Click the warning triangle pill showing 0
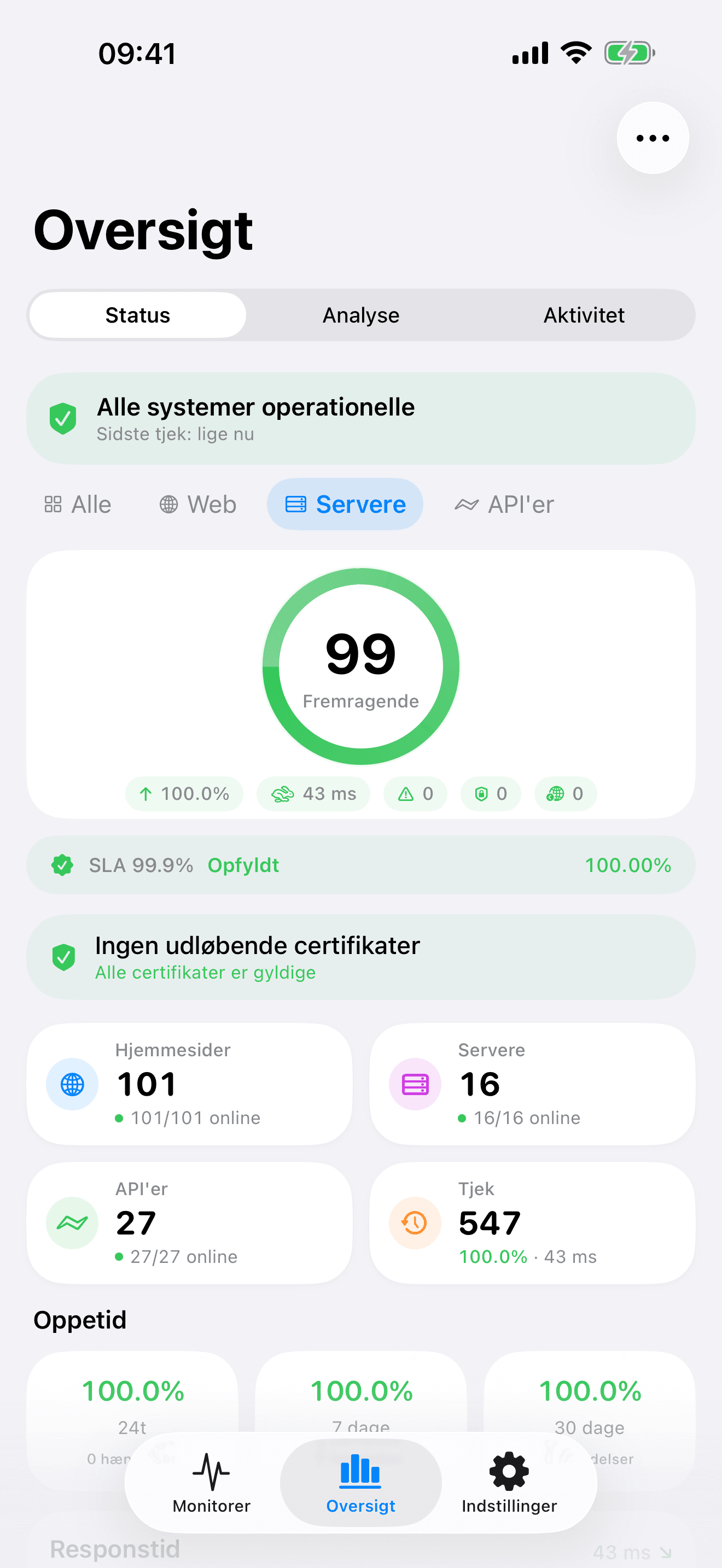Screen dimensions: 722x1568 point(415,794)
